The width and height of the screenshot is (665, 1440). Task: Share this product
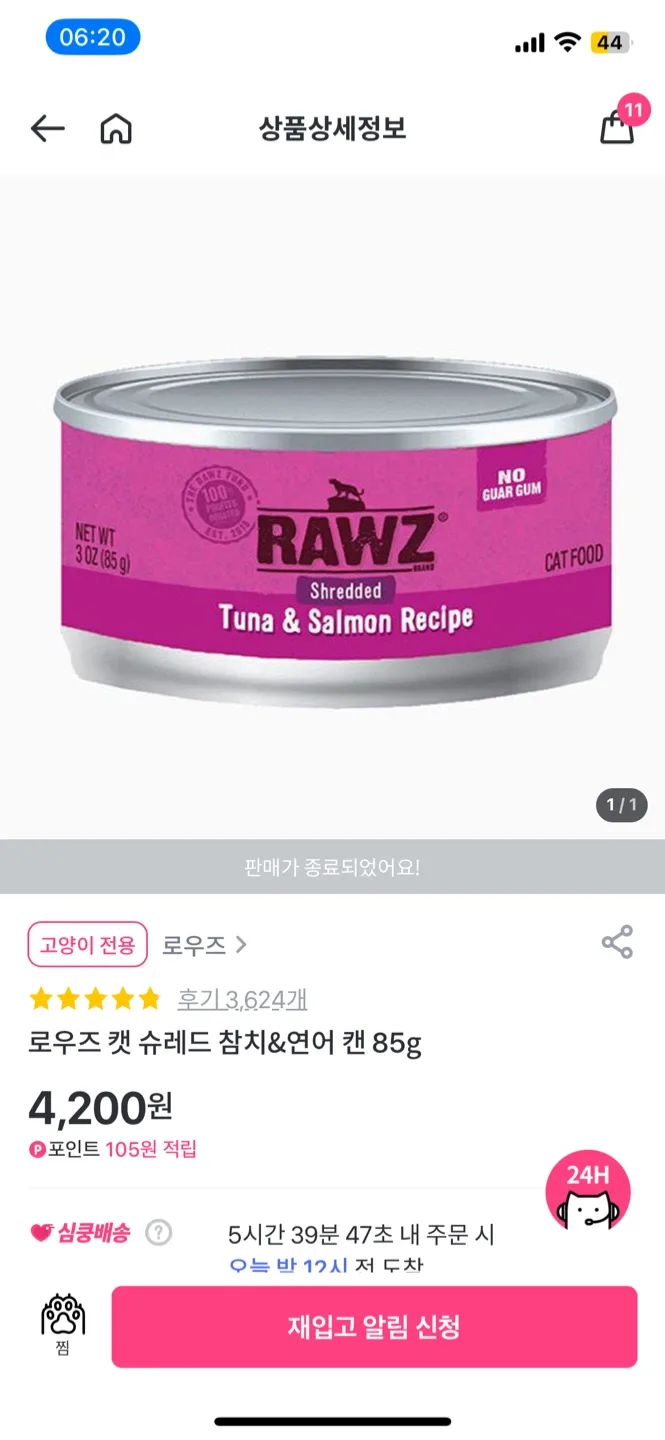(617, 942)
